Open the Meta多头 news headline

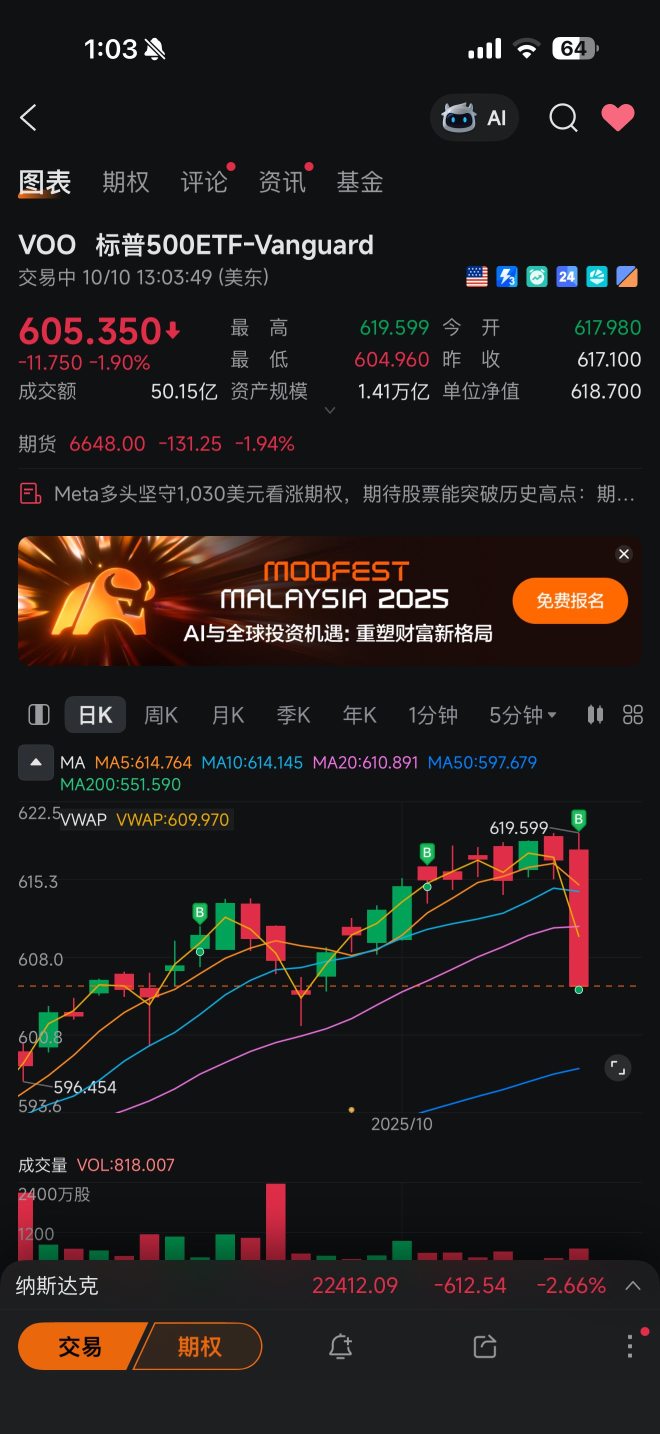coord(330,494)
